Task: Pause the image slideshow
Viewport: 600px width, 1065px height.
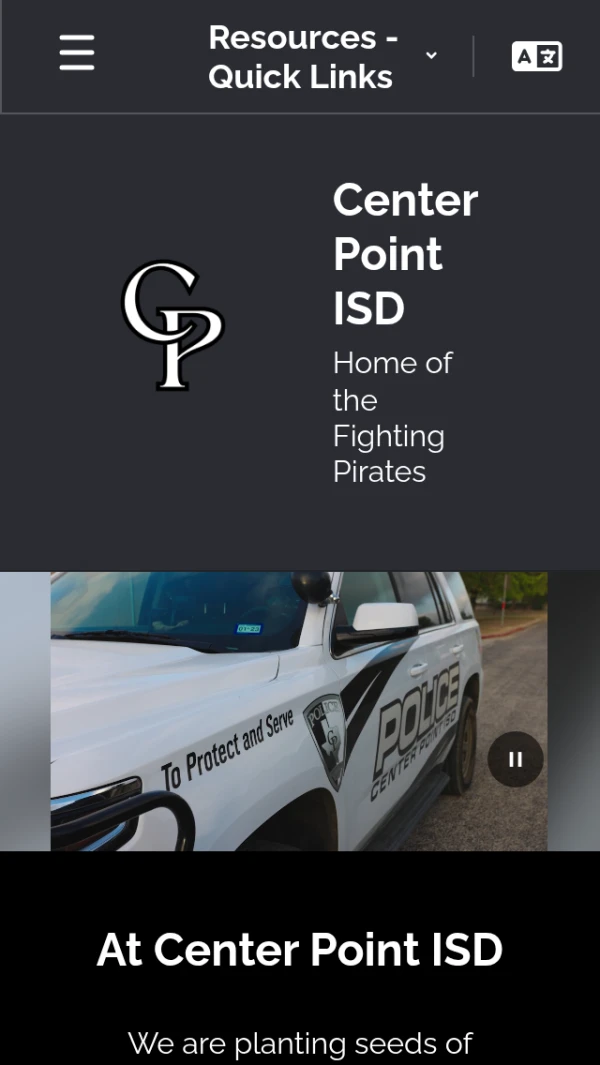Action: point(515,759)
